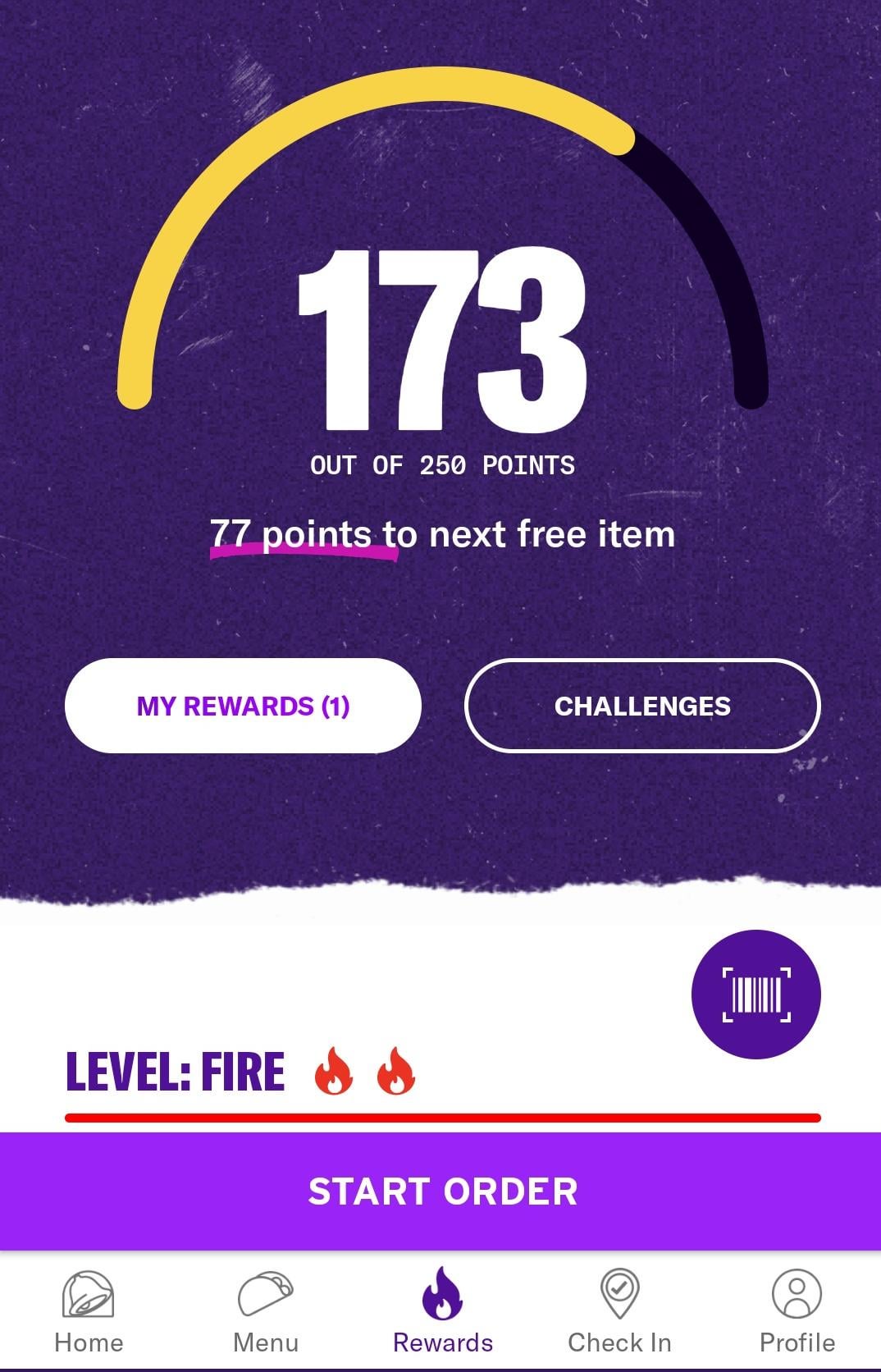881x1372 pixels.
Task: Open the Challenges section
Action: coord(642,706)
